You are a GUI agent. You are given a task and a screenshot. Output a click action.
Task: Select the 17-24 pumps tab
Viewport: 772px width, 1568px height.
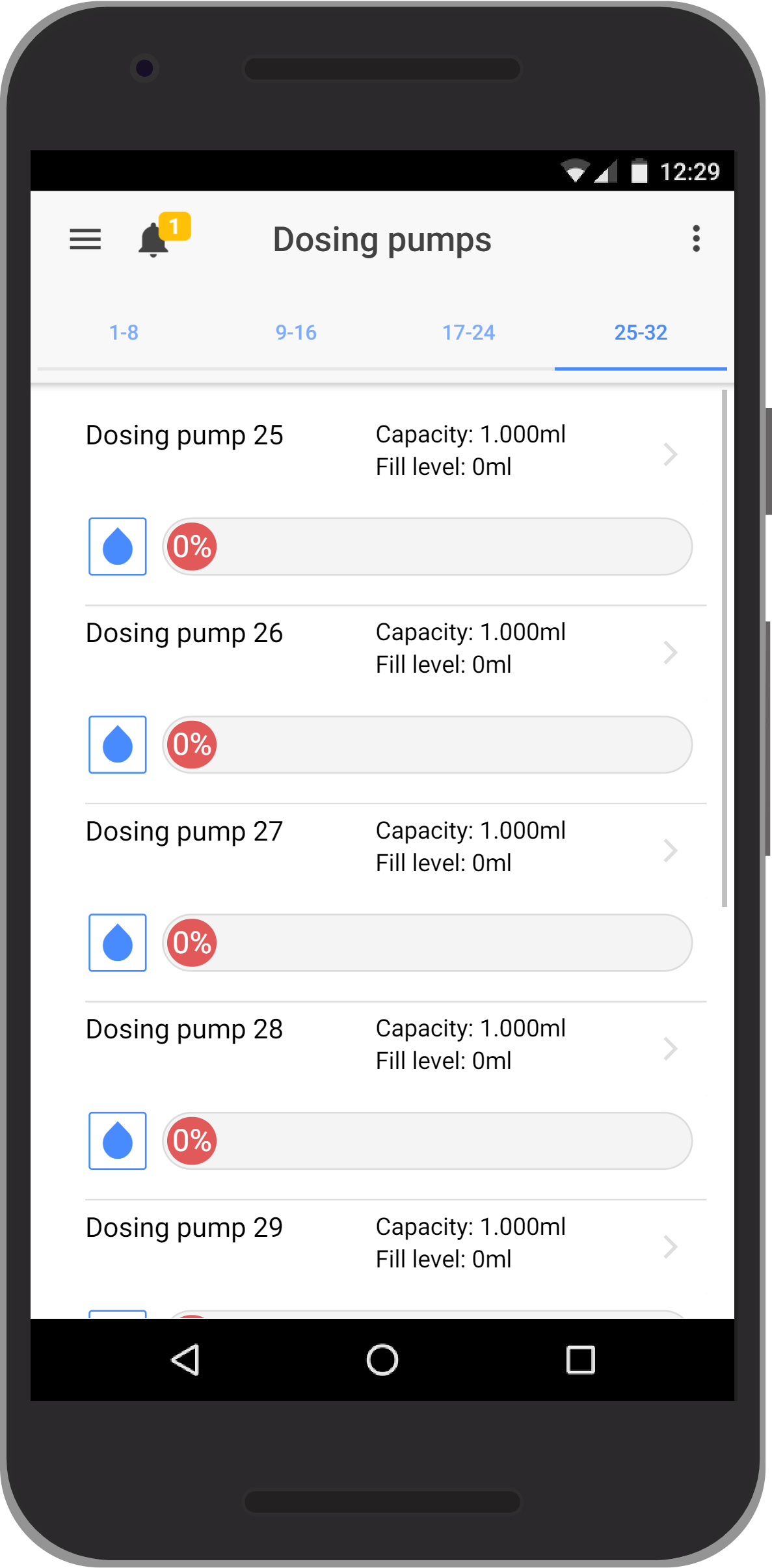click(468, 332)
